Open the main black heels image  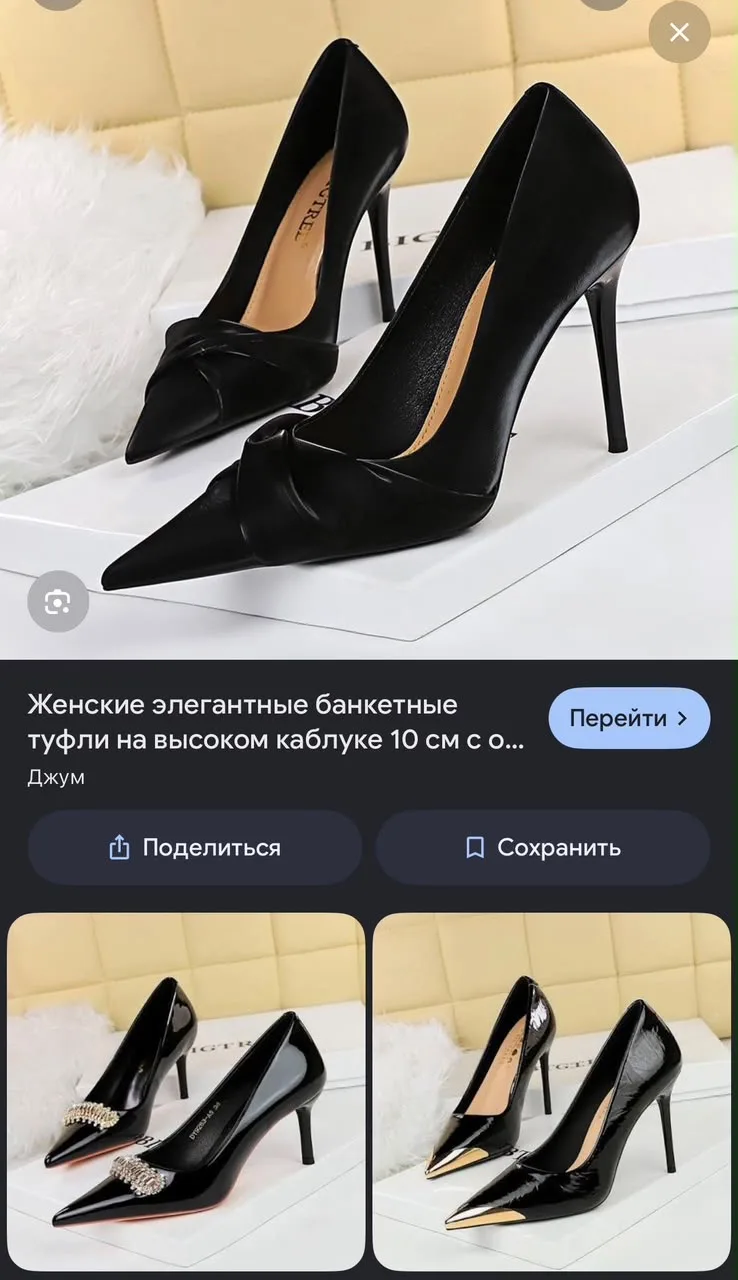(x=369, y=330)
